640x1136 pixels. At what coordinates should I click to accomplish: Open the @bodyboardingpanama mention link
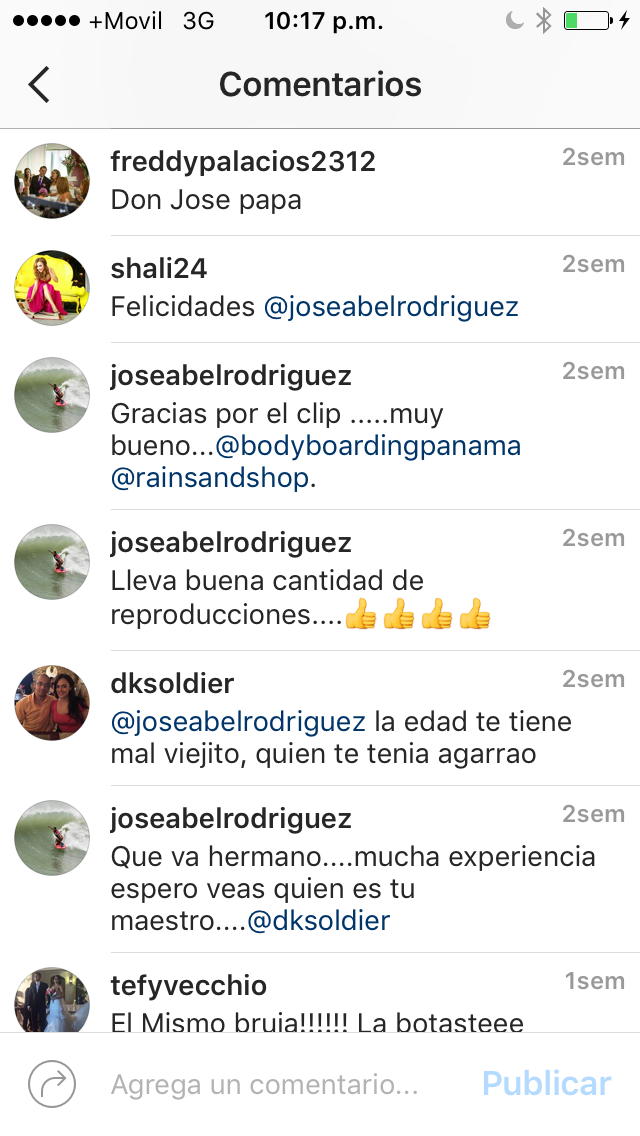368,446
